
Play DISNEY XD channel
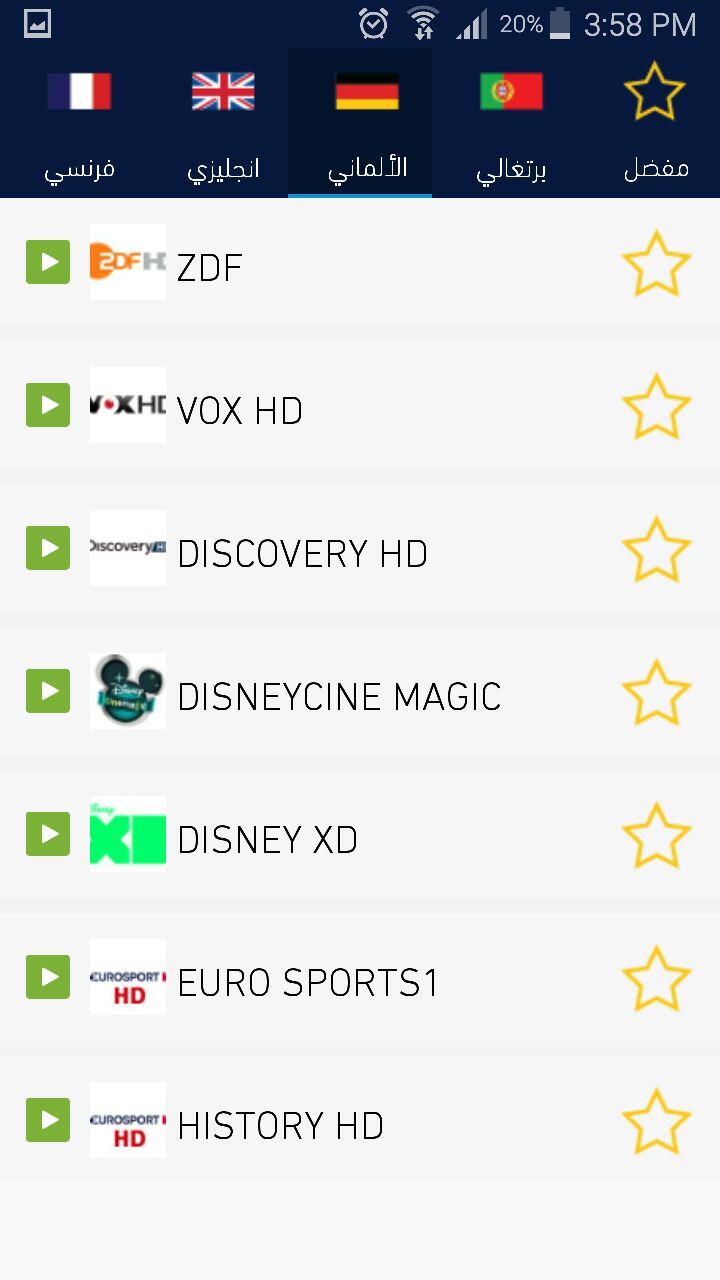(x=48, y=834)
